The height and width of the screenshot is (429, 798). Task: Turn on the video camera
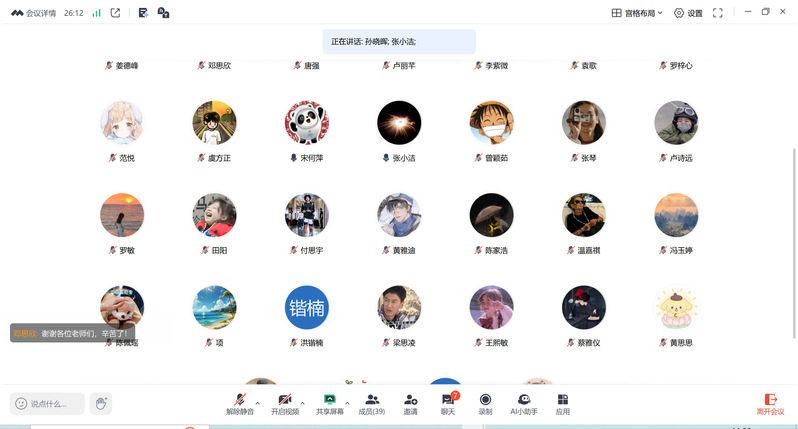[x=285, y=403]
